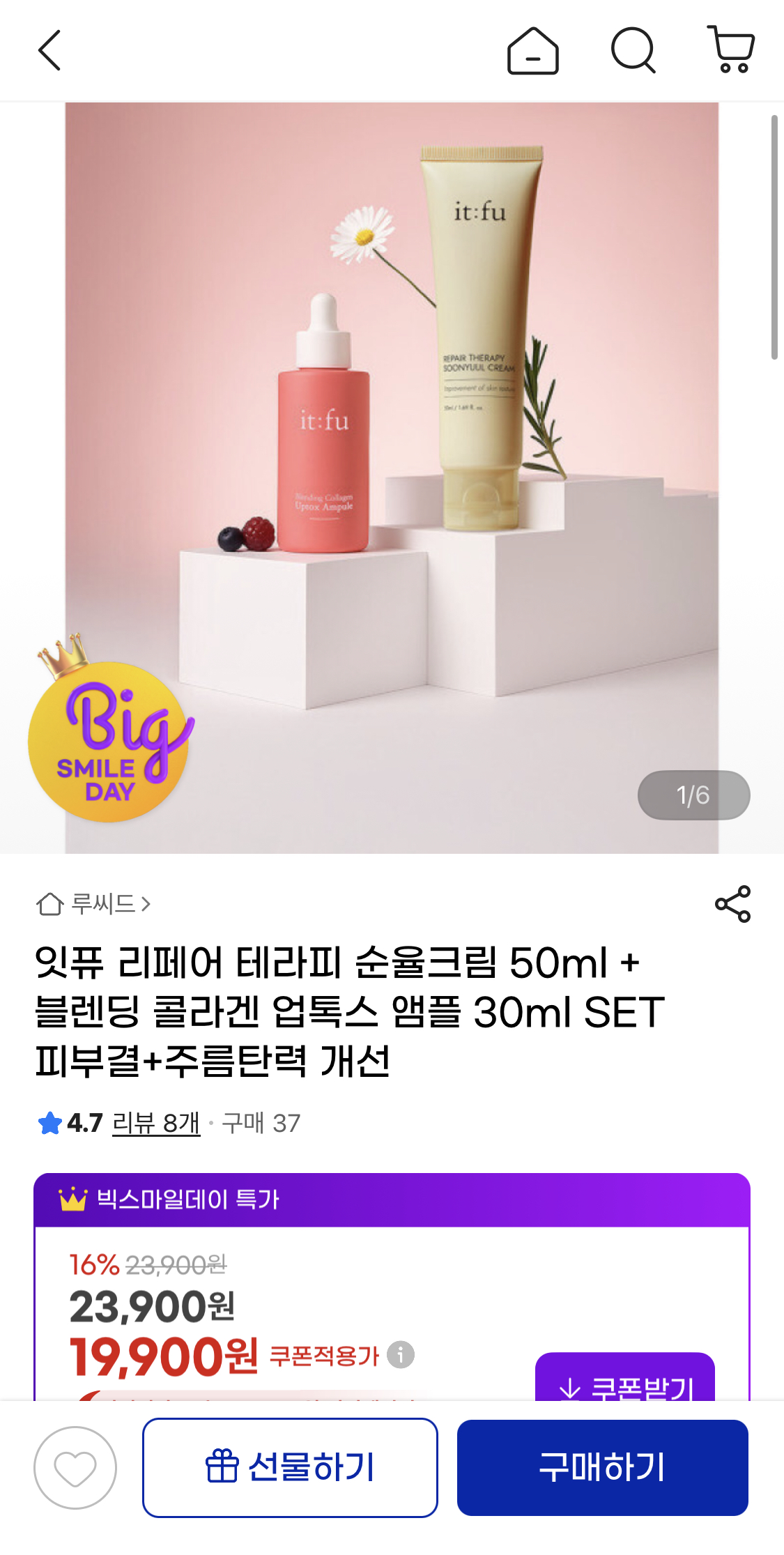
Task: Open the 루씨드 store link
Action: coord(93,904)
